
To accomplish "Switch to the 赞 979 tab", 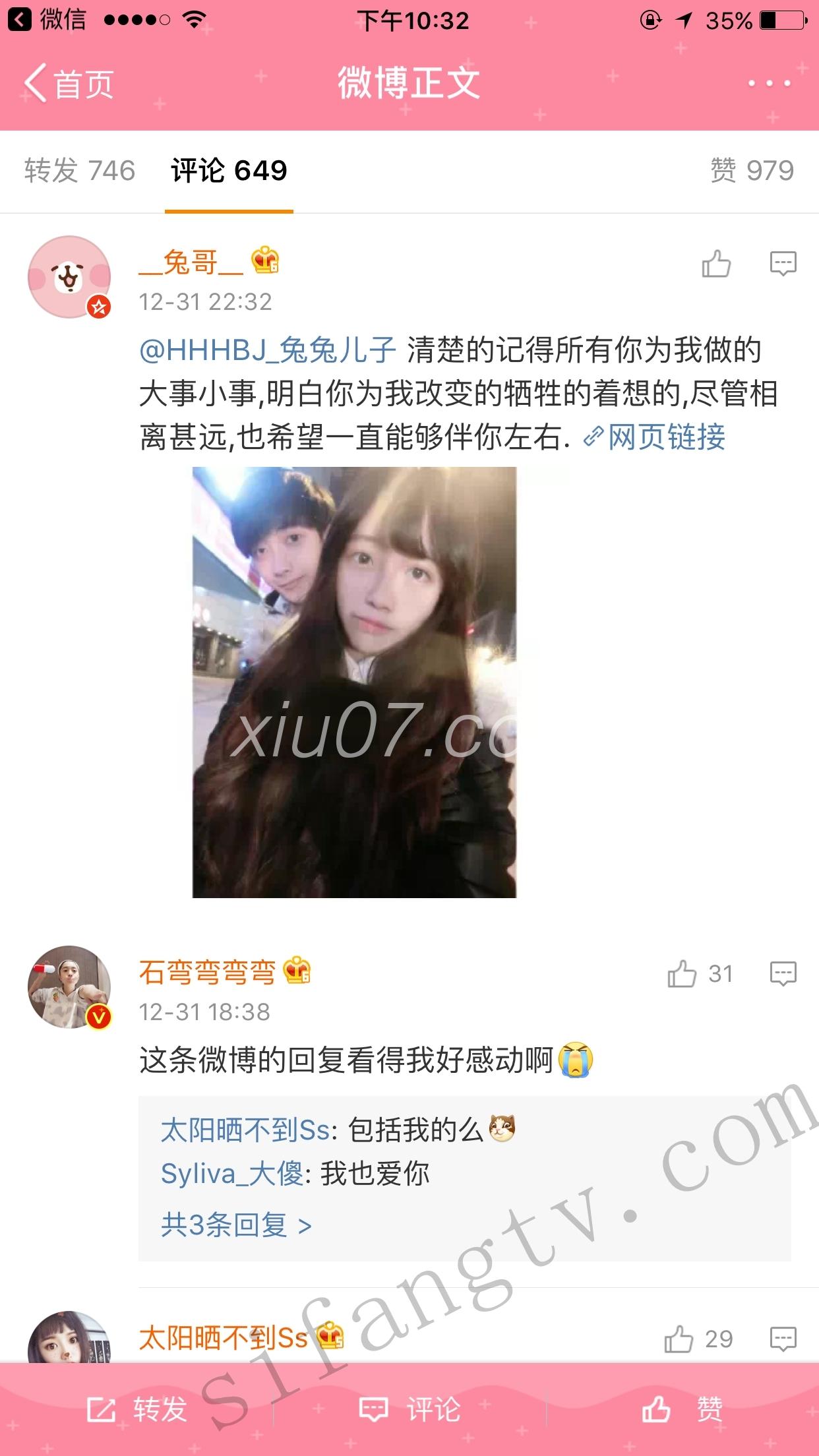I will coord(752,171).
